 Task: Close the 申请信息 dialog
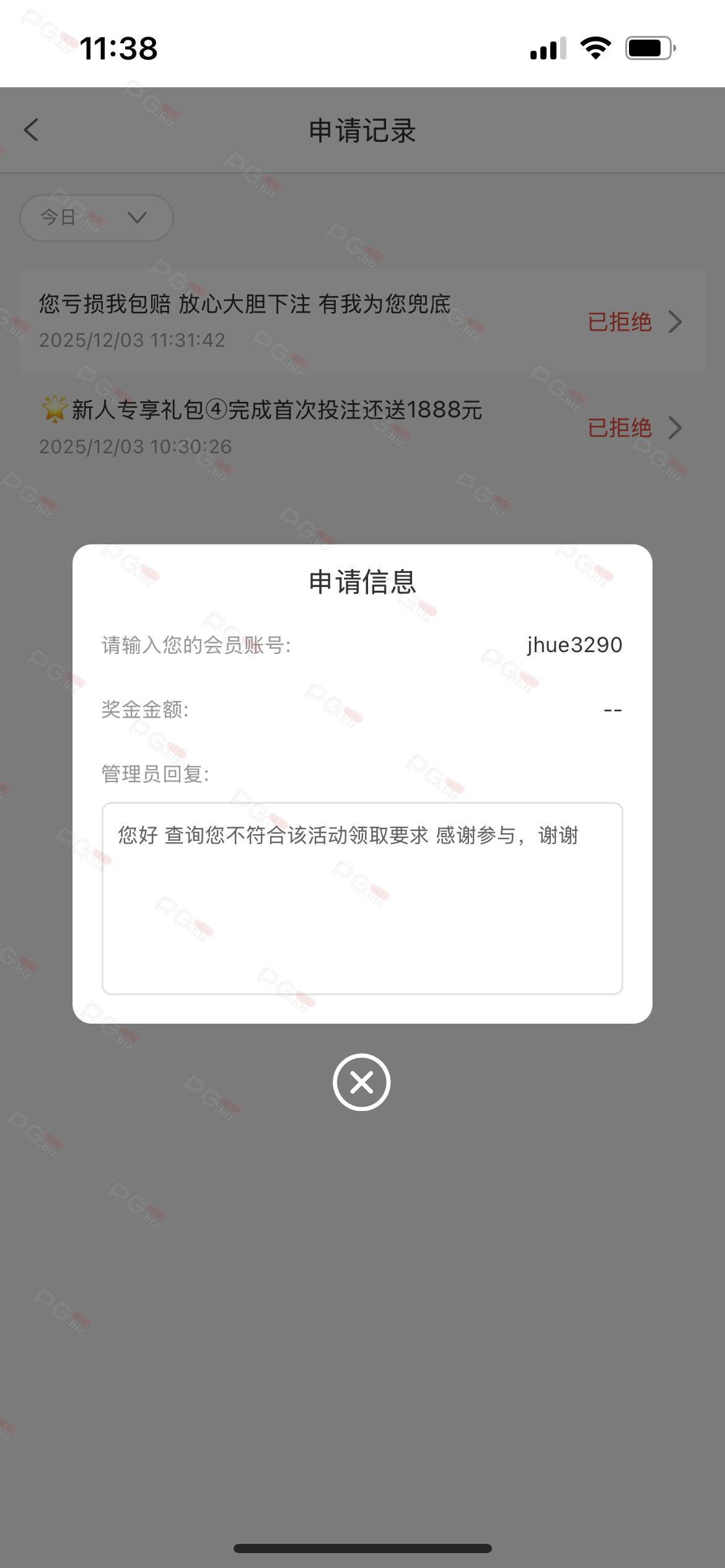tap(361, 1082)
